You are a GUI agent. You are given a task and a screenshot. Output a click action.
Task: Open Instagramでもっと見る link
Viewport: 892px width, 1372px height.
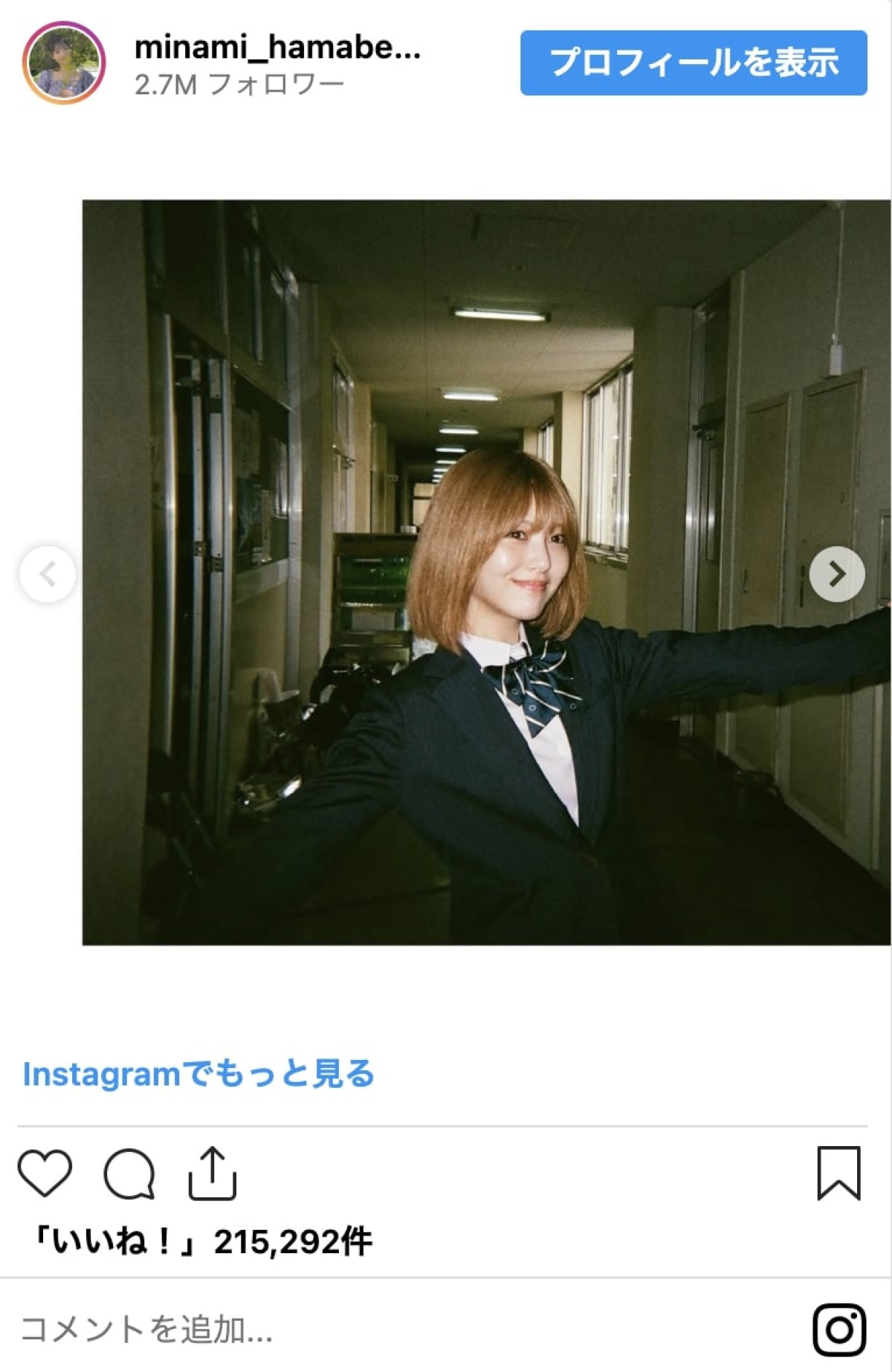pos(198,1074)
